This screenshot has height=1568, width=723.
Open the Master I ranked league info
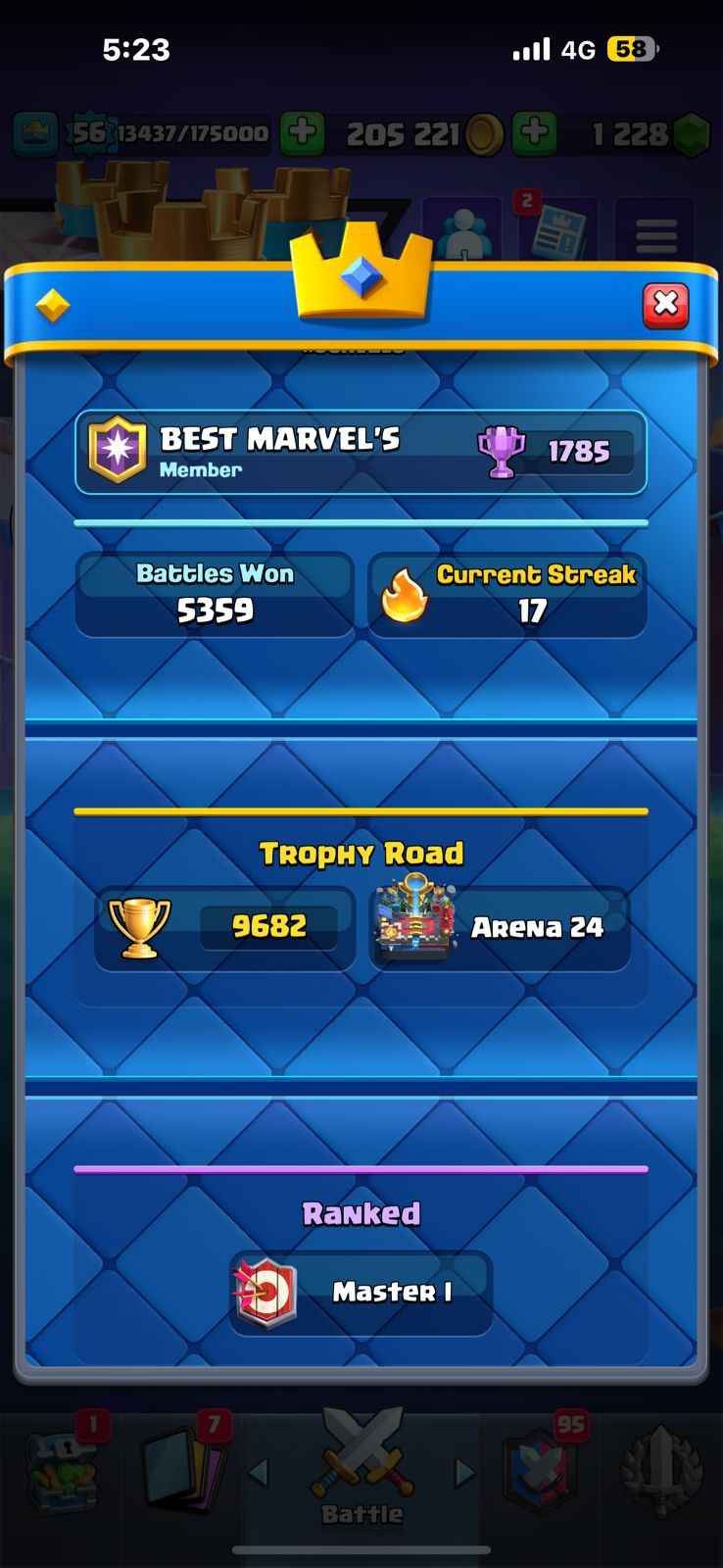[x=361, y=1292]
